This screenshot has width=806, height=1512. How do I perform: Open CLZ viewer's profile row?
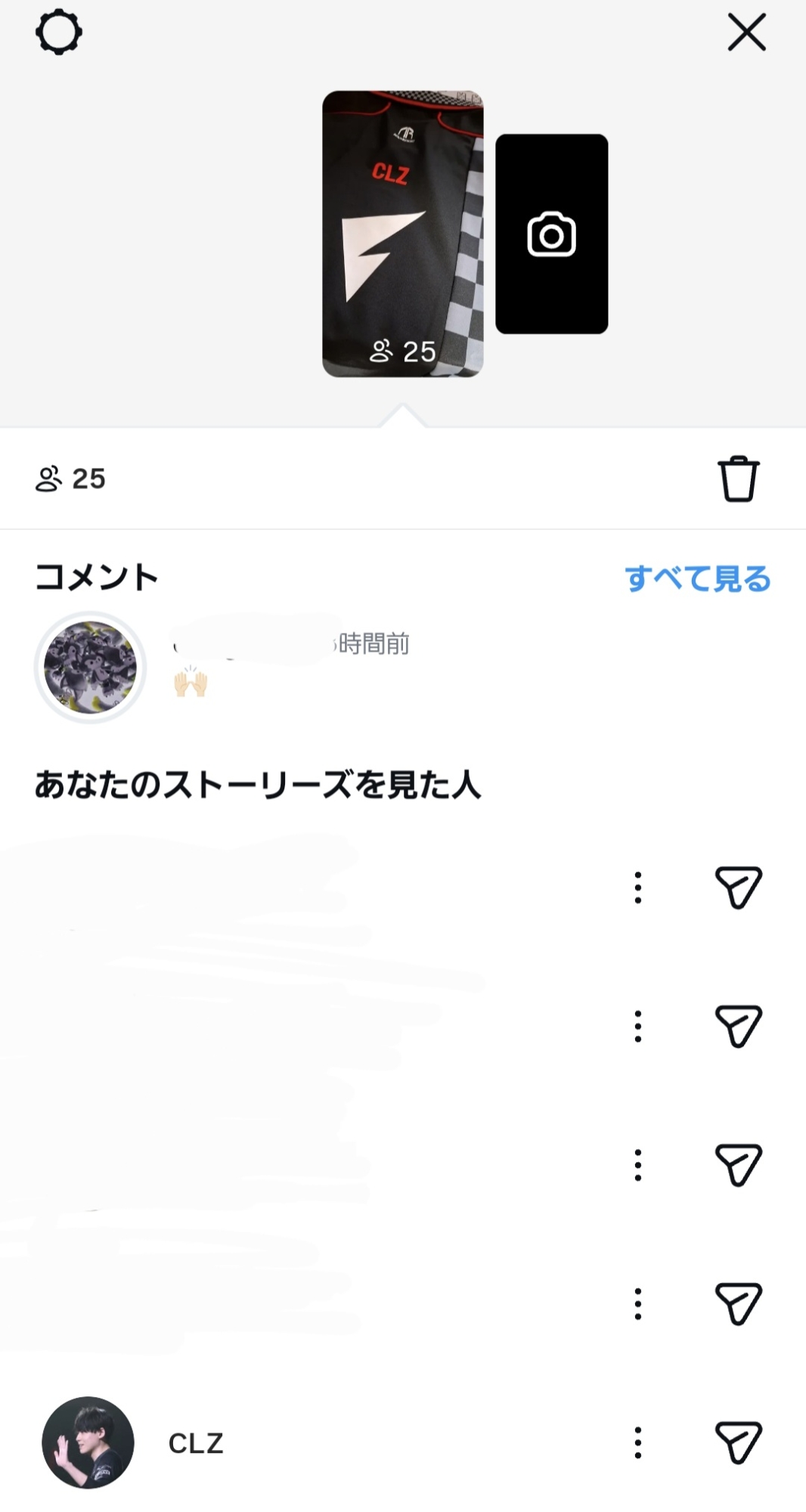(x=195, y=1443)
